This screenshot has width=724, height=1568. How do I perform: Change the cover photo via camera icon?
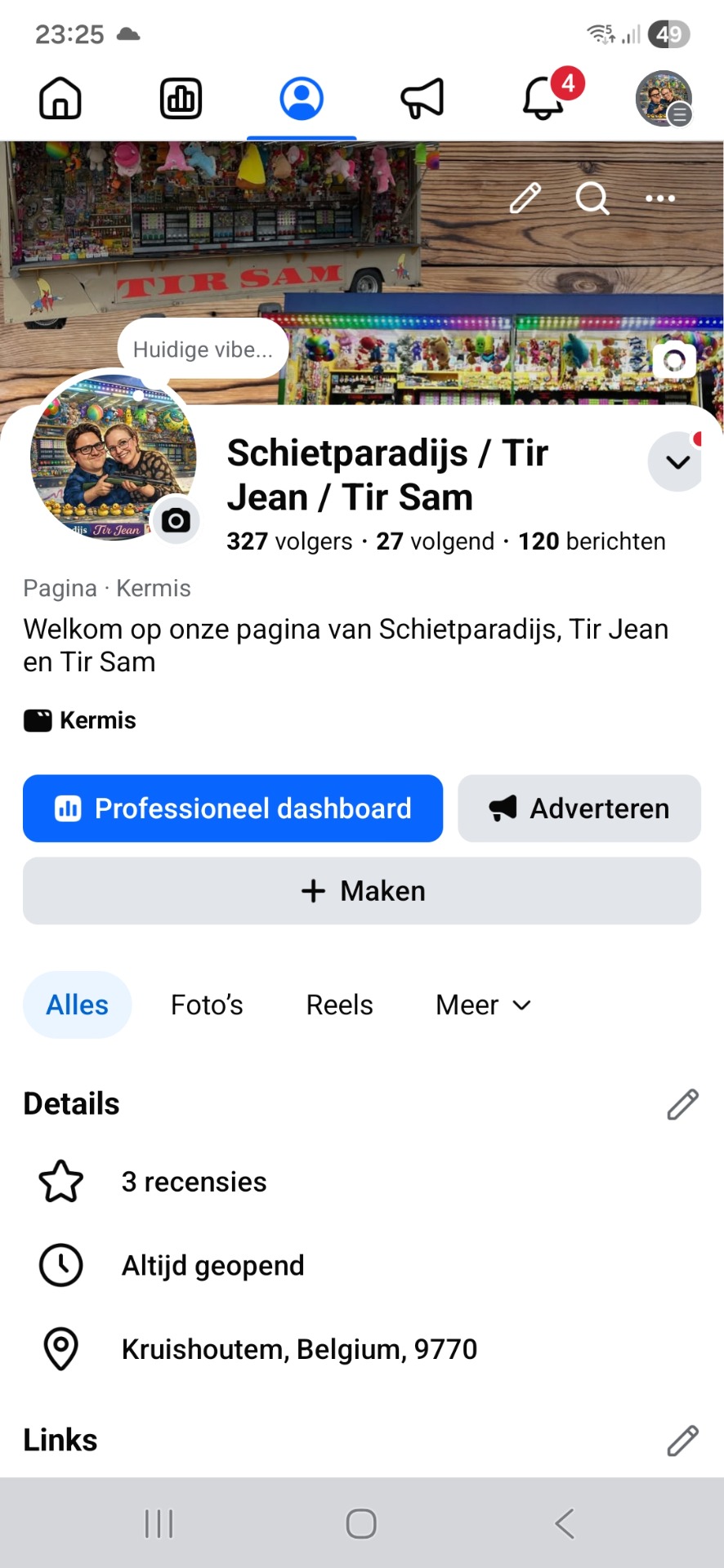coord(674,361)
